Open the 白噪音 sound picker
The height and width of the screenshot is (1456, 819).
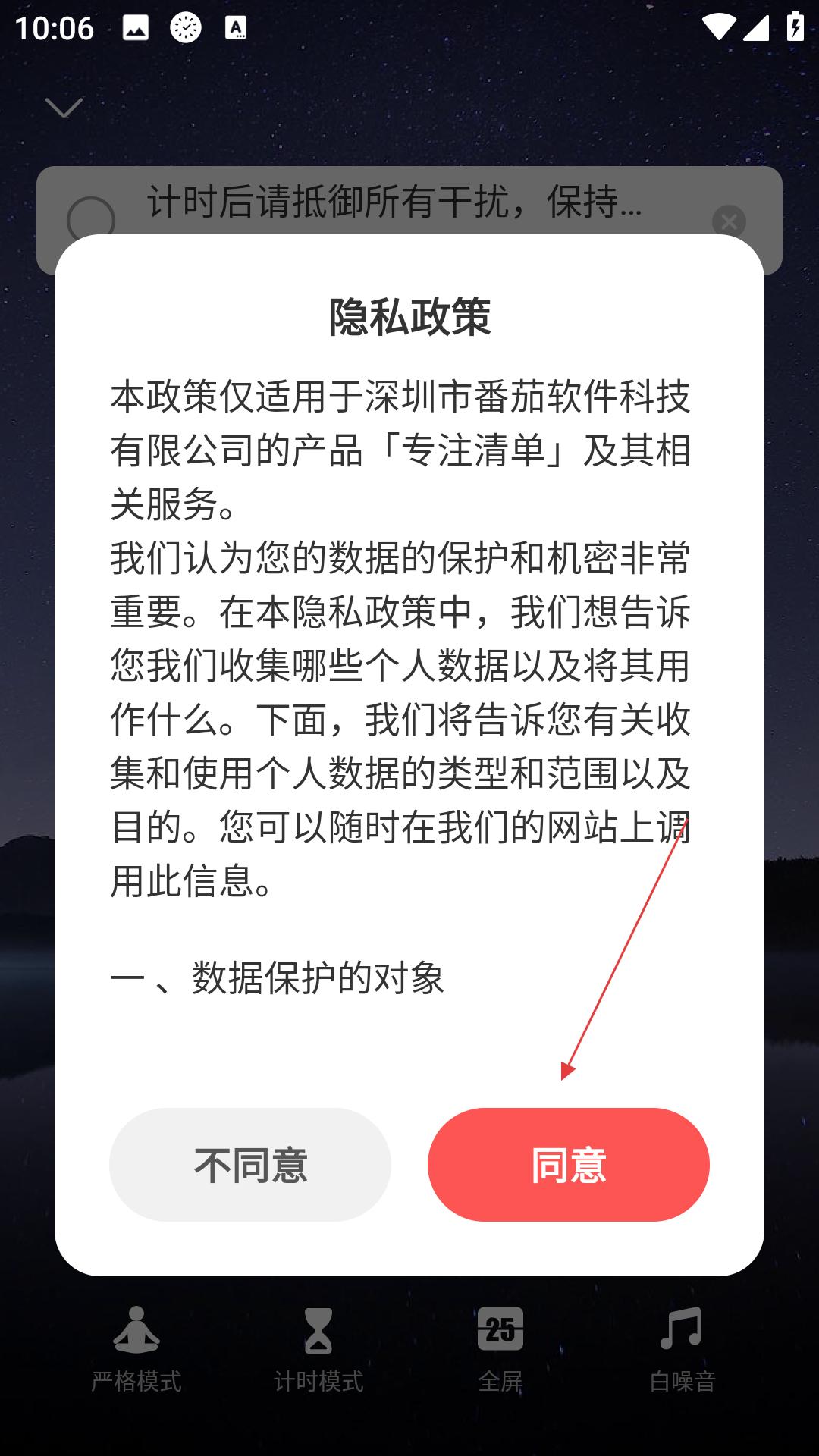tap(682, 1349)
